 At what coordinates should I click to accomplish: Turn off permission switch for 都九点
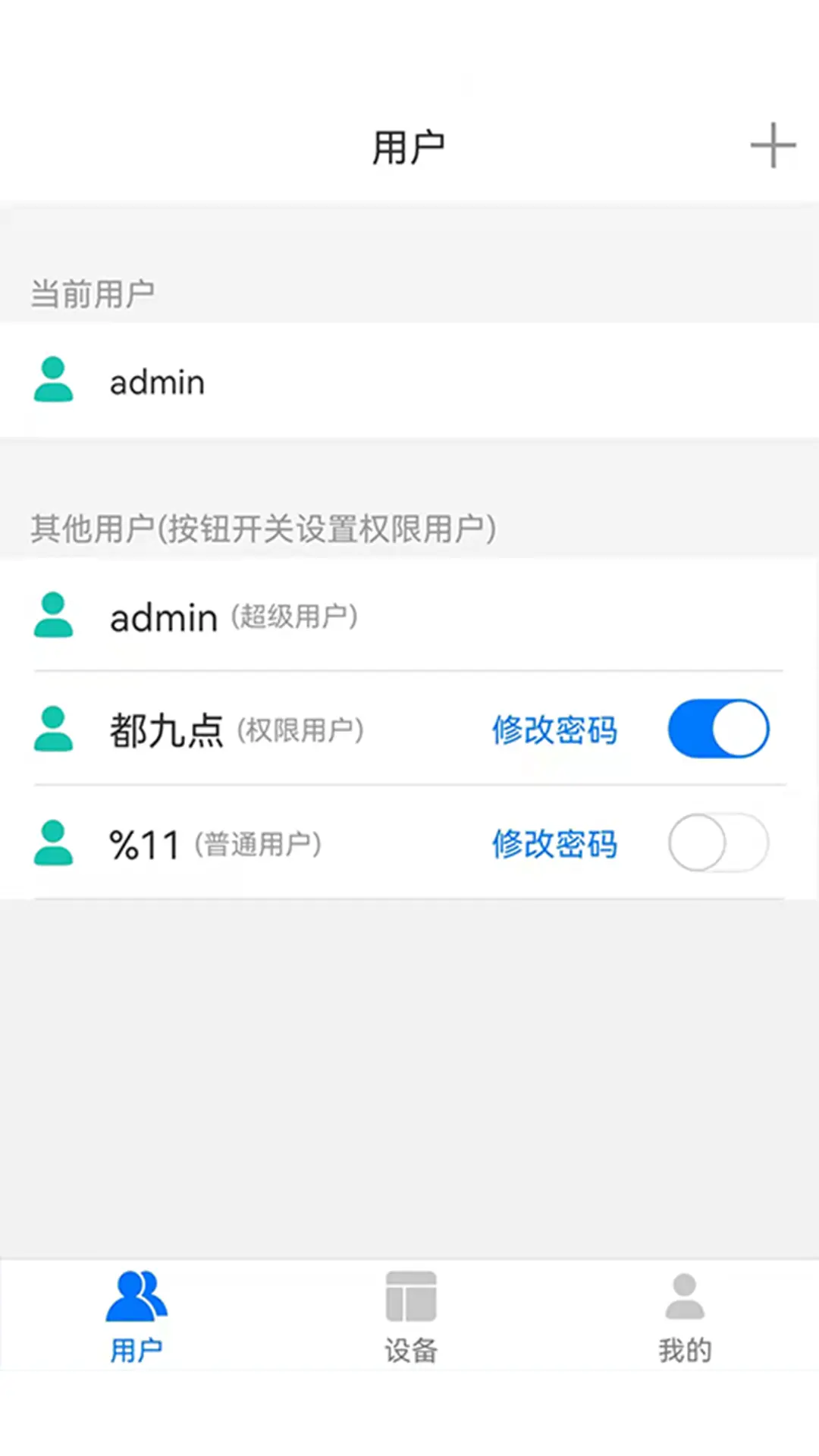click(x=717, y=729)
